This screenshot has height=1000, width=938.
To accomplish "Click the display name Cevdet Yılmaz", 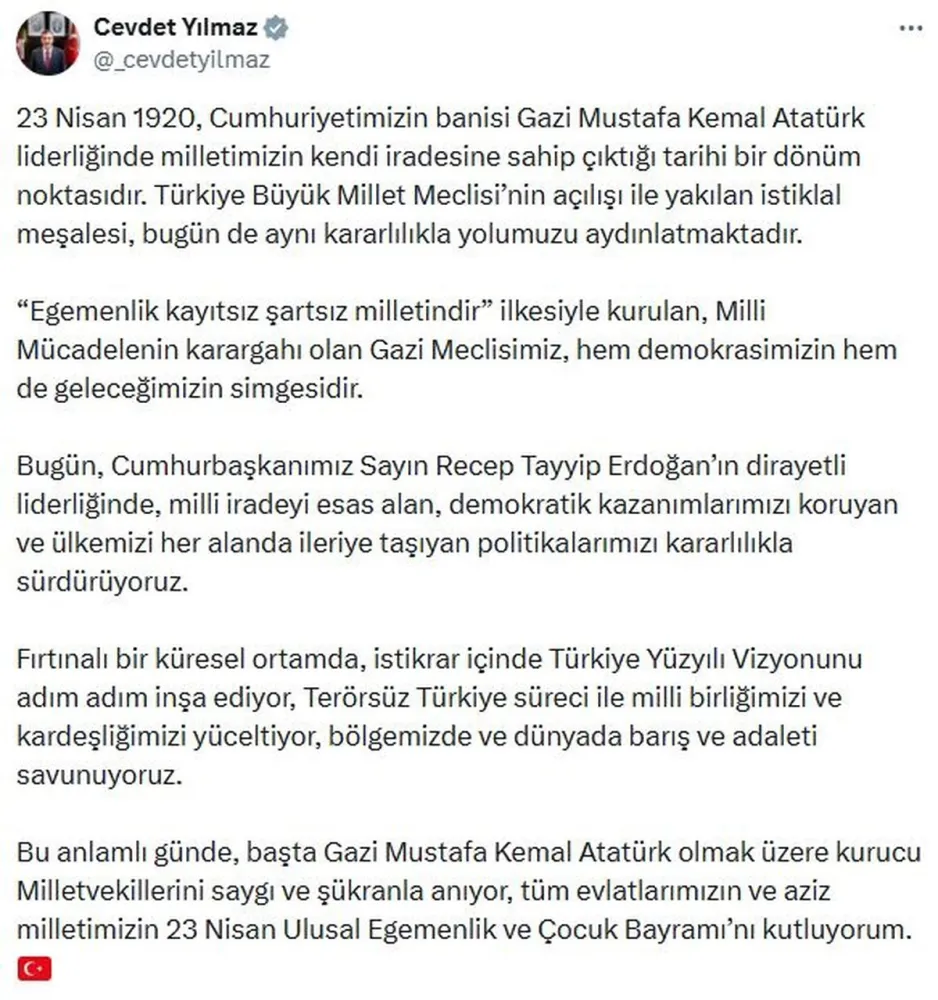I will click(x=175, y=26).
